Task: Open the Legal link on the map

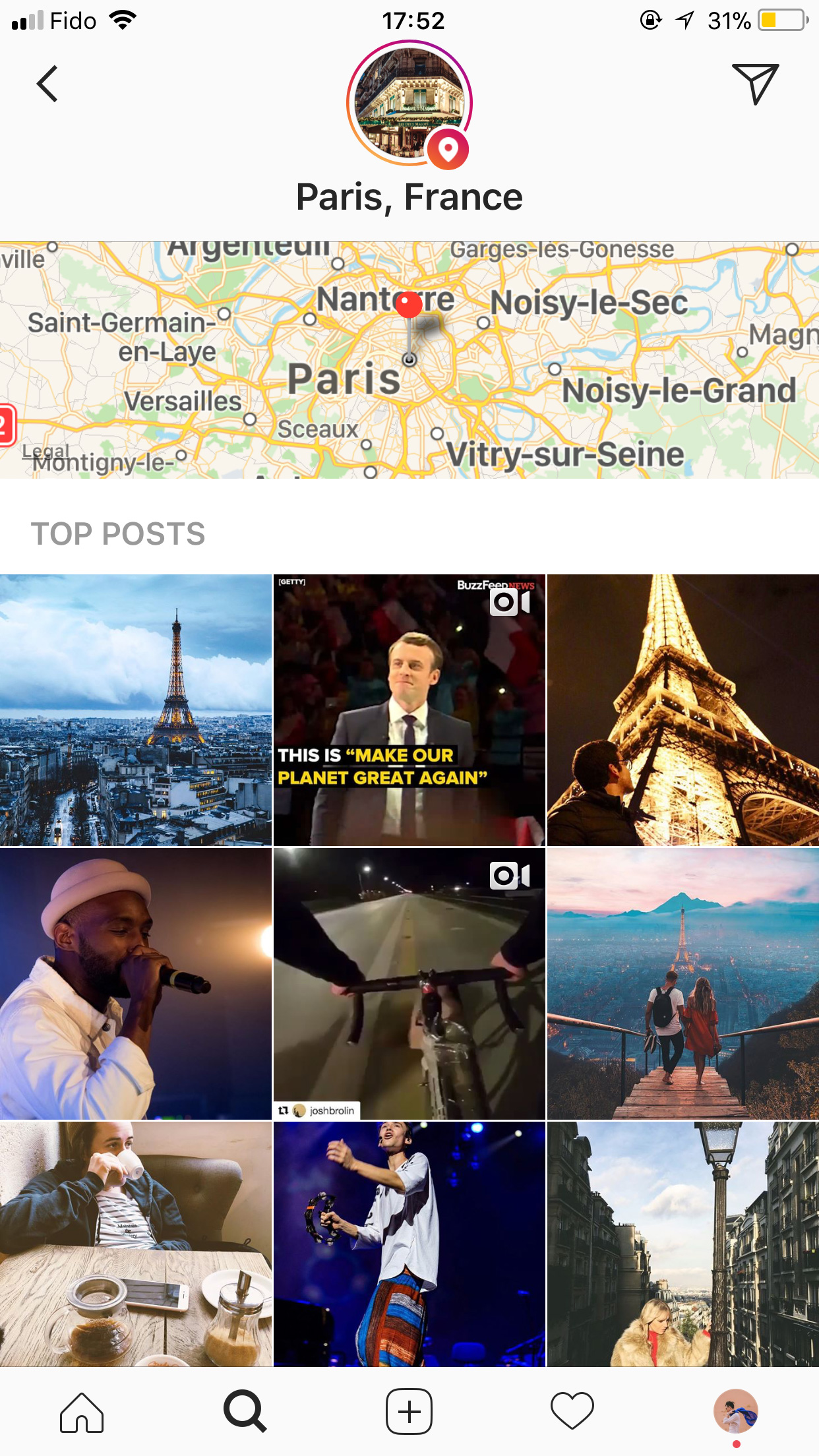Action: tap(45, 452)
